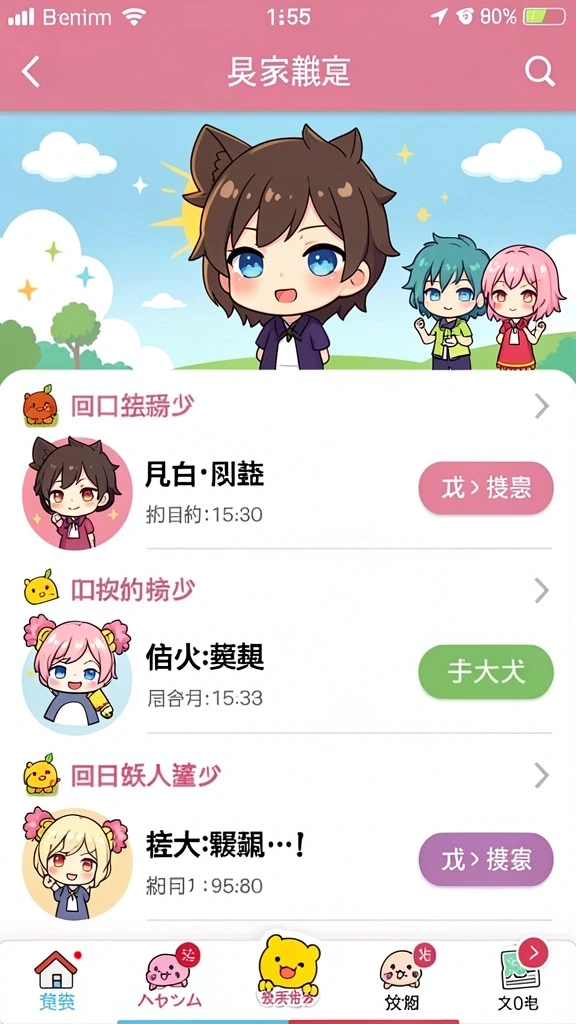
Task: Open the entry timed 15:33 with pink-haired avatar
Action: 287,676
